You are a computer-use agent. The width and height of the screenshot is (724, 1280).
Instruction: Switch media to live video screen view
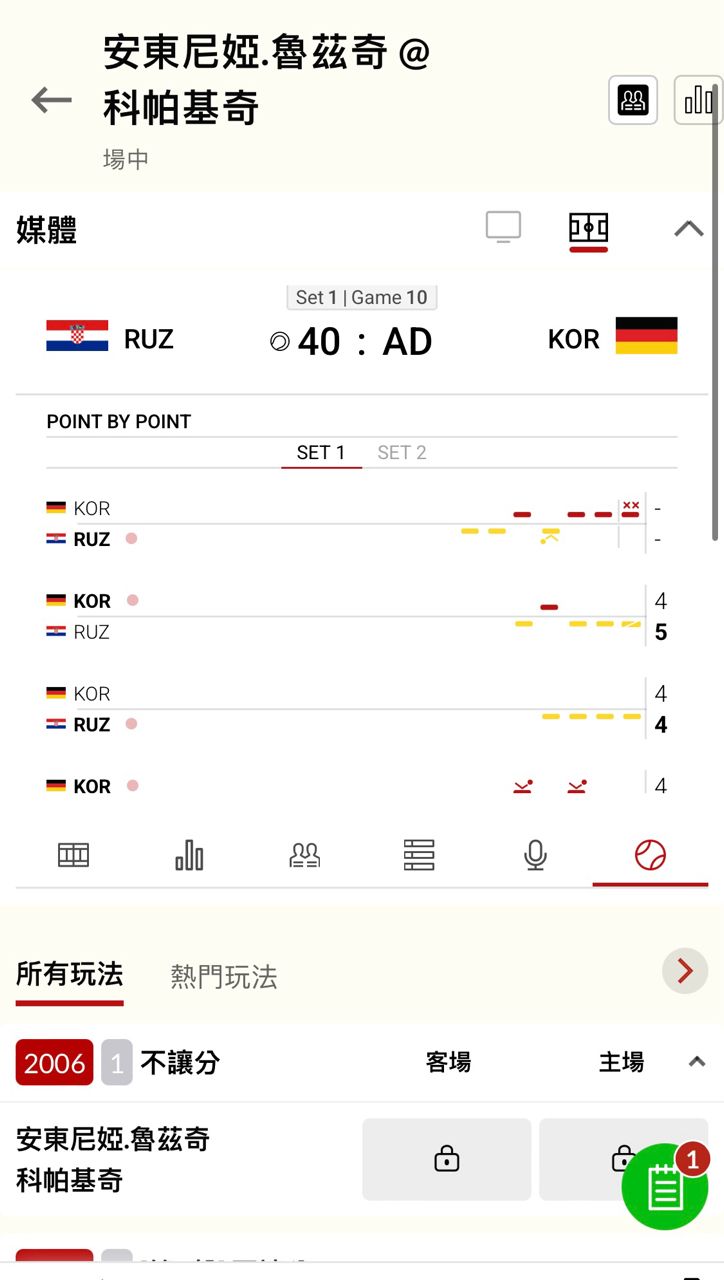503,228
